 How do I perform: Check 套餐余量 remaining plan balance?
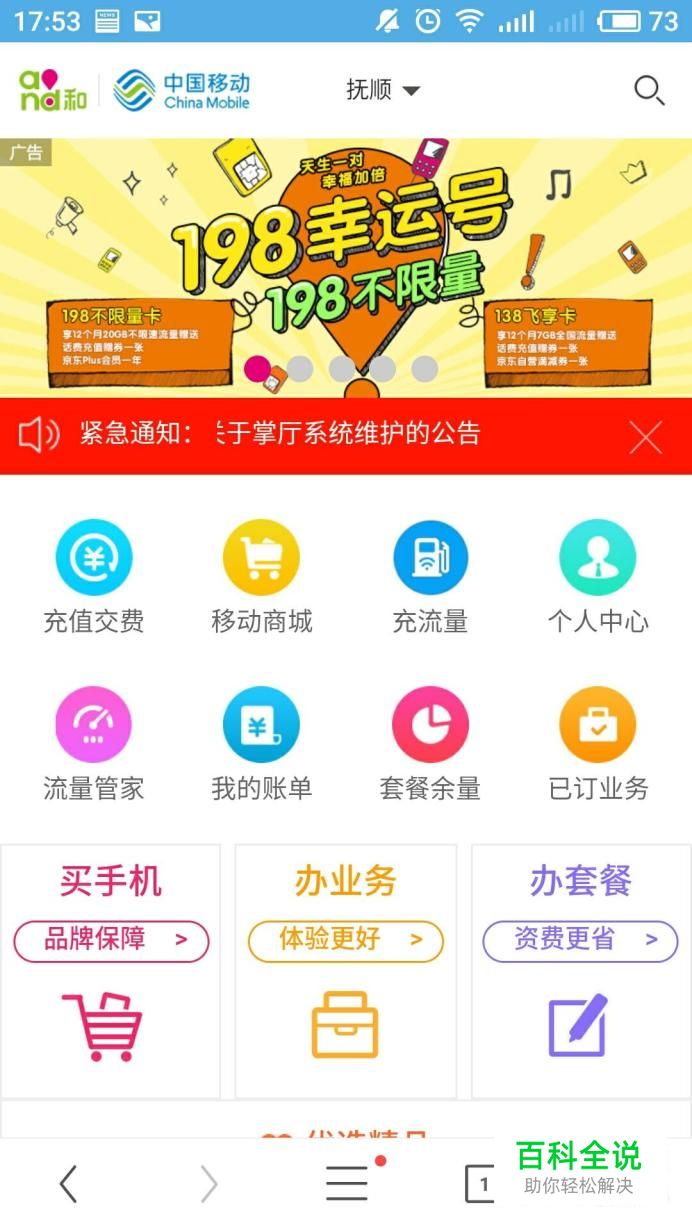(430, 744)
